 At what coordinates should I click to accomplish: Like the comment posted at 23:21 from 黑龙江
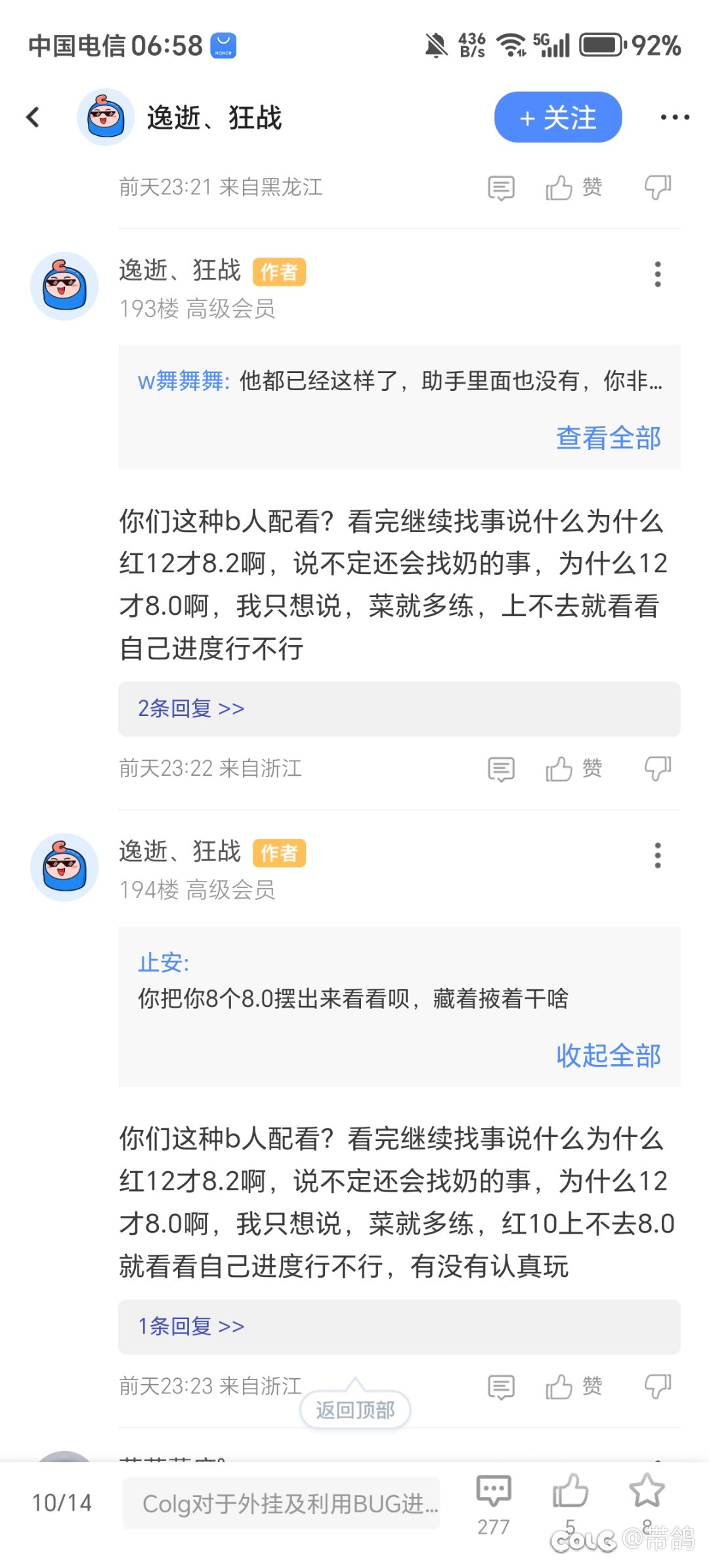573,188
